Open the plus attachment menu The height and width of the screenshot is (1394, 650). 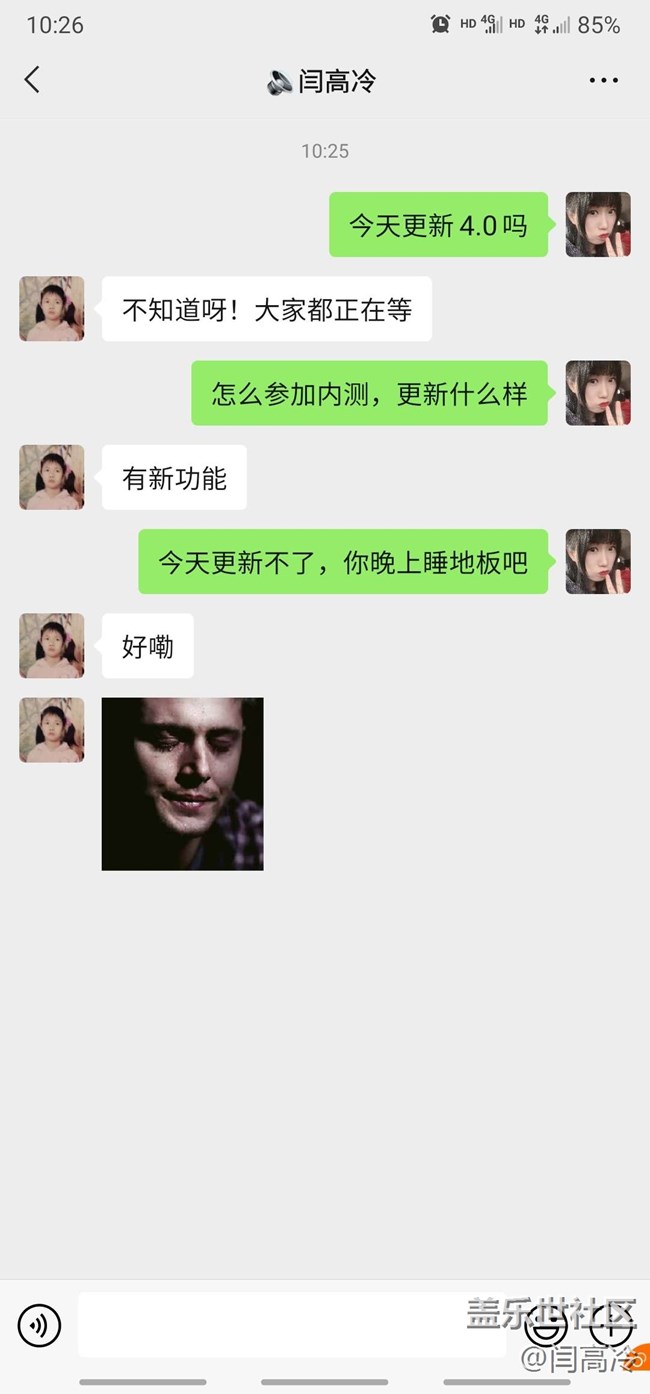(x=610, y=1328)
